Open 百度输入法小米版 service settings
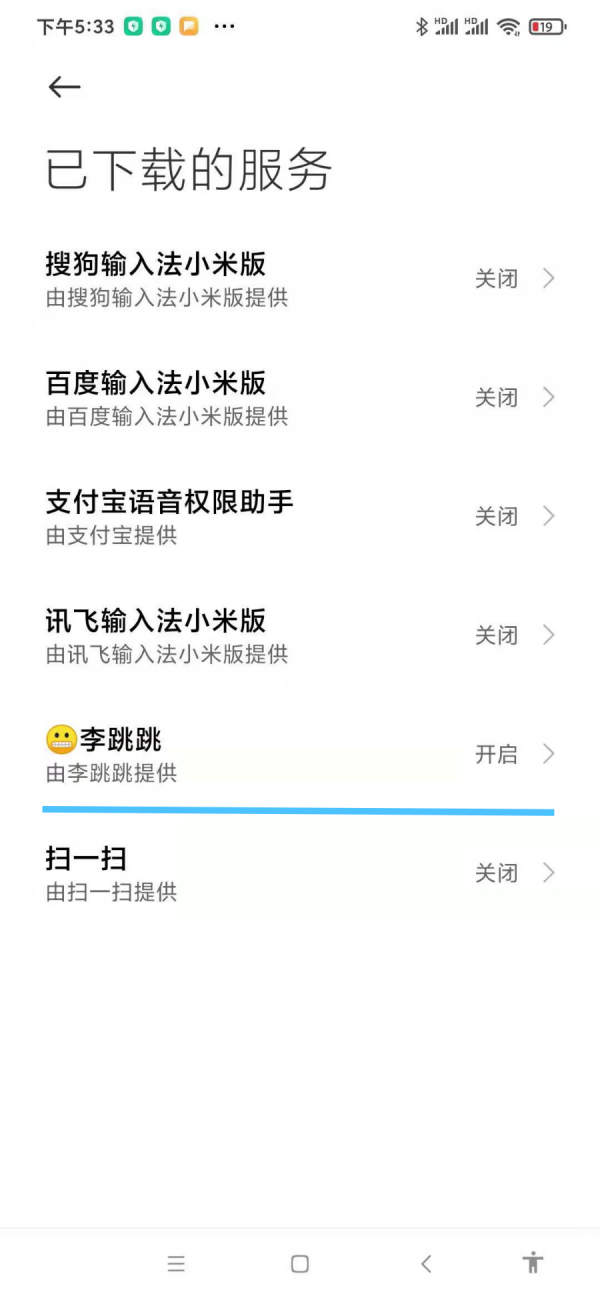The height and width of the screenshot is (1300, 600). pos(300,398)
